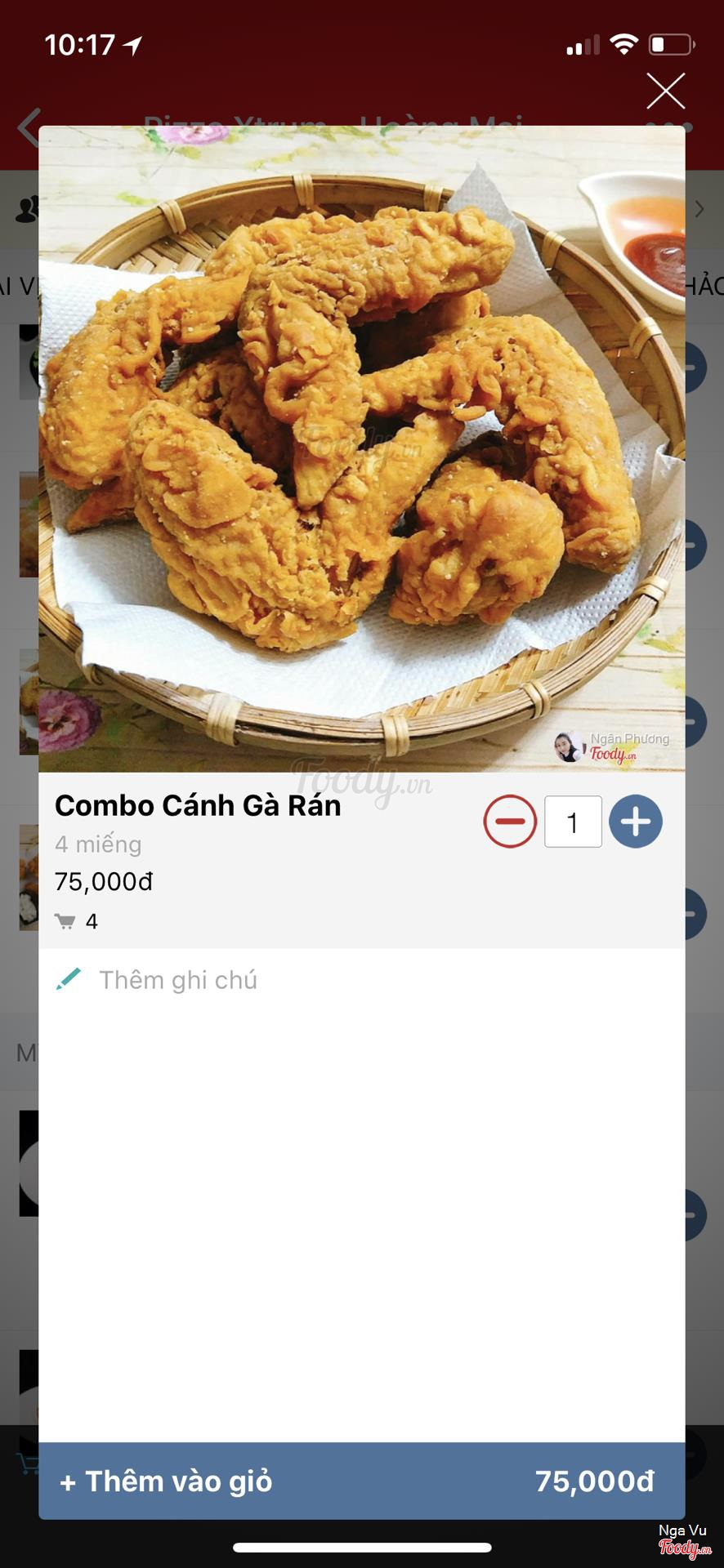Screen dimensions: 724x1568
Task: Tap Thêm vào giỏ to add to cart
Action: click(361, 1481)
